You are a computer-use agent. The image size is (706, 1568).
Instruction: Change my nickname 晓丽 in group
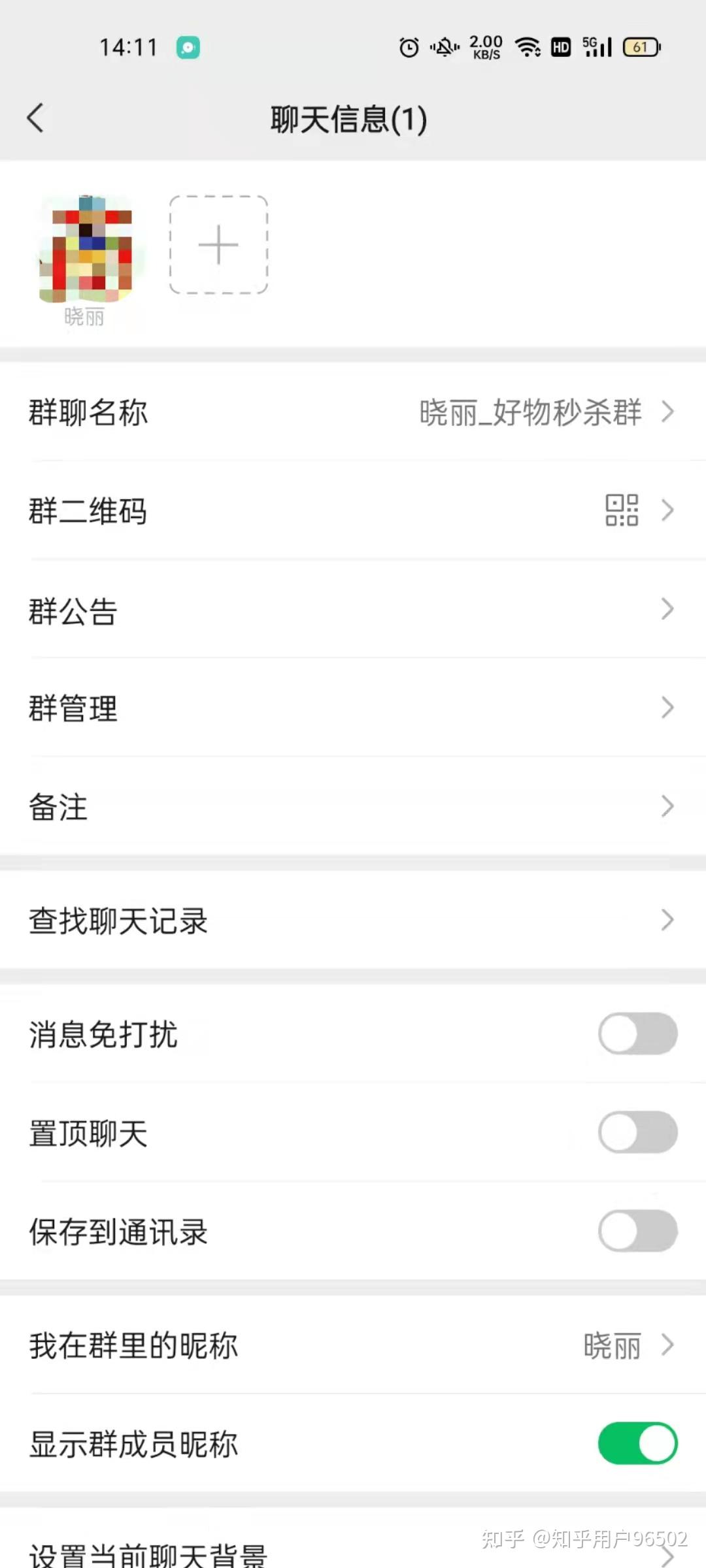[612, 1345]
